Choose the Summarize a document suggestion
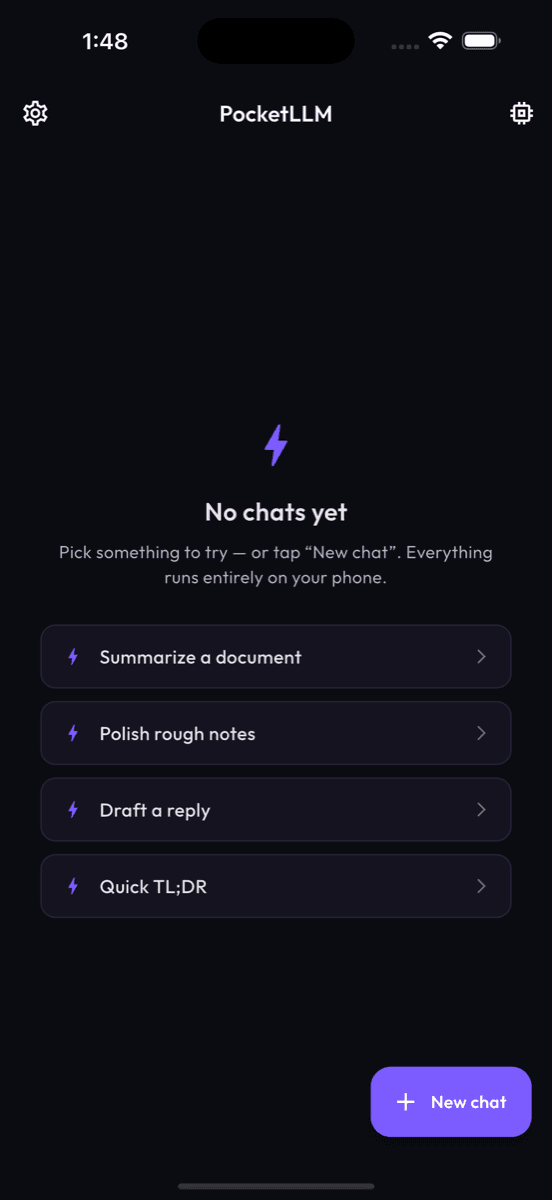Screen dimensions: 552x1200 tap(276, 657)
